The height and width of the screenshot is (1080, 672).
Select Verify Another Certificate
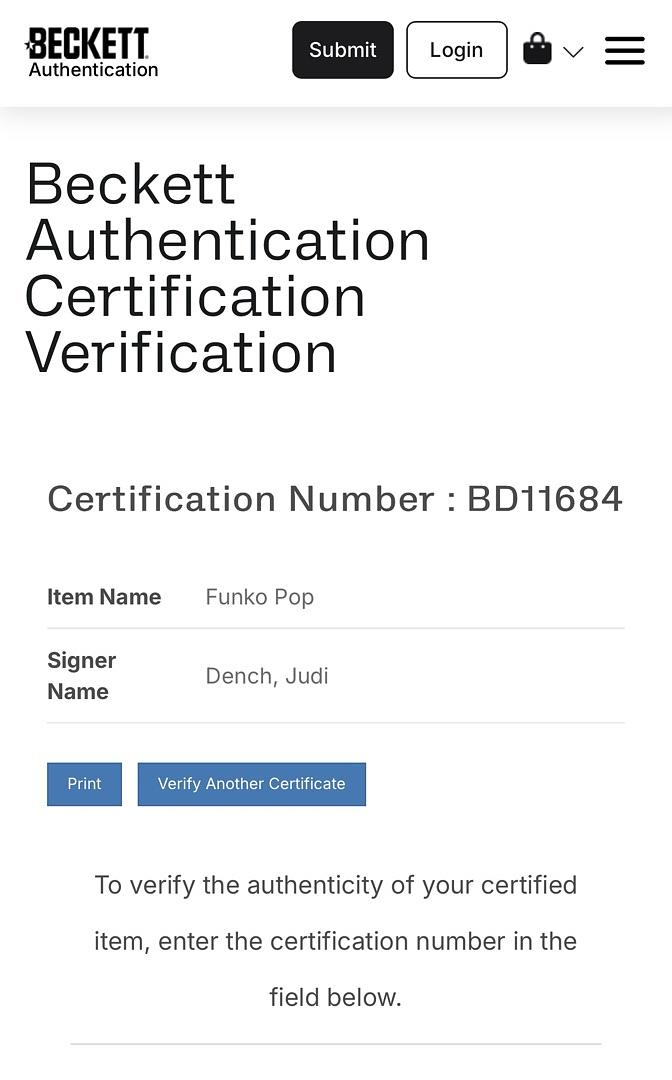251,784
